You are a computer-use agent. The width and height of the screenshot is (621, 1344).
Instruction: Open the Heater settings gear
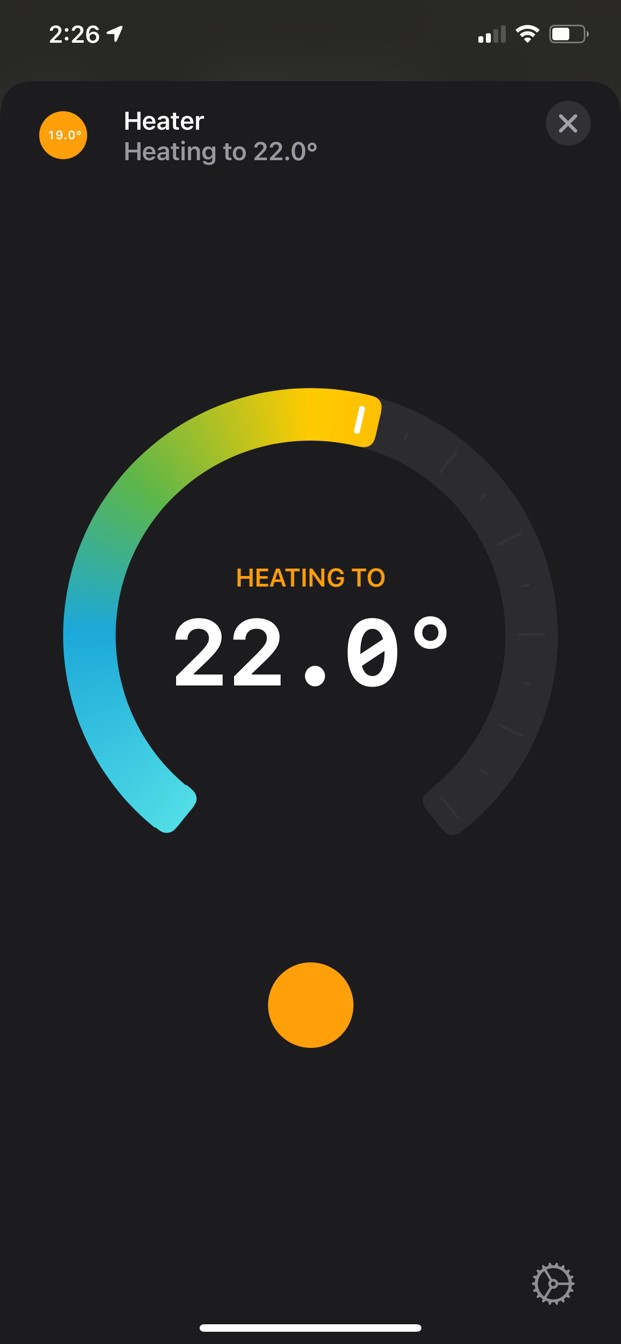pyautogui.click(x=553, y=1283)
